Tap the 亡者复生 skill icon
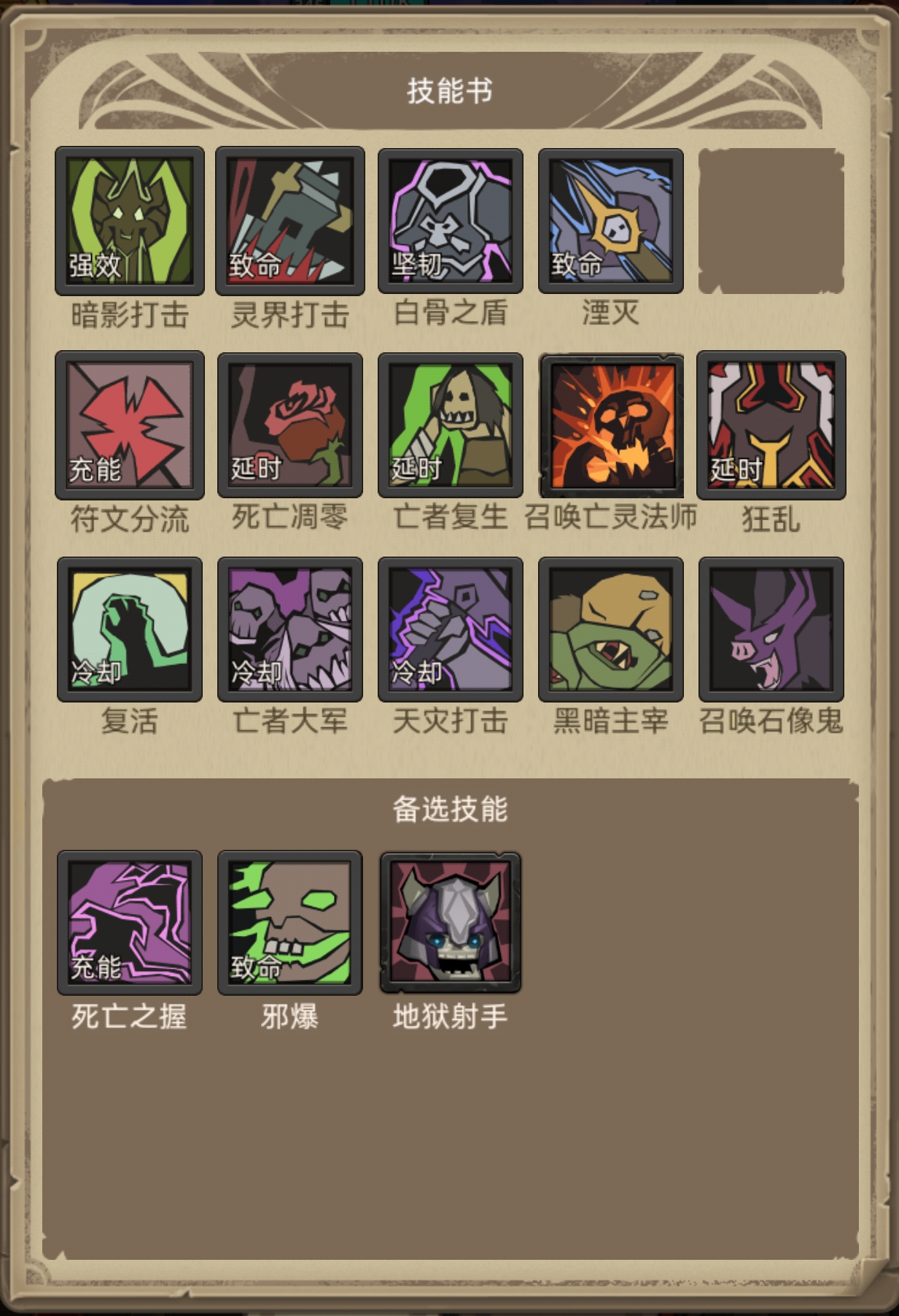 click(451, 425)
